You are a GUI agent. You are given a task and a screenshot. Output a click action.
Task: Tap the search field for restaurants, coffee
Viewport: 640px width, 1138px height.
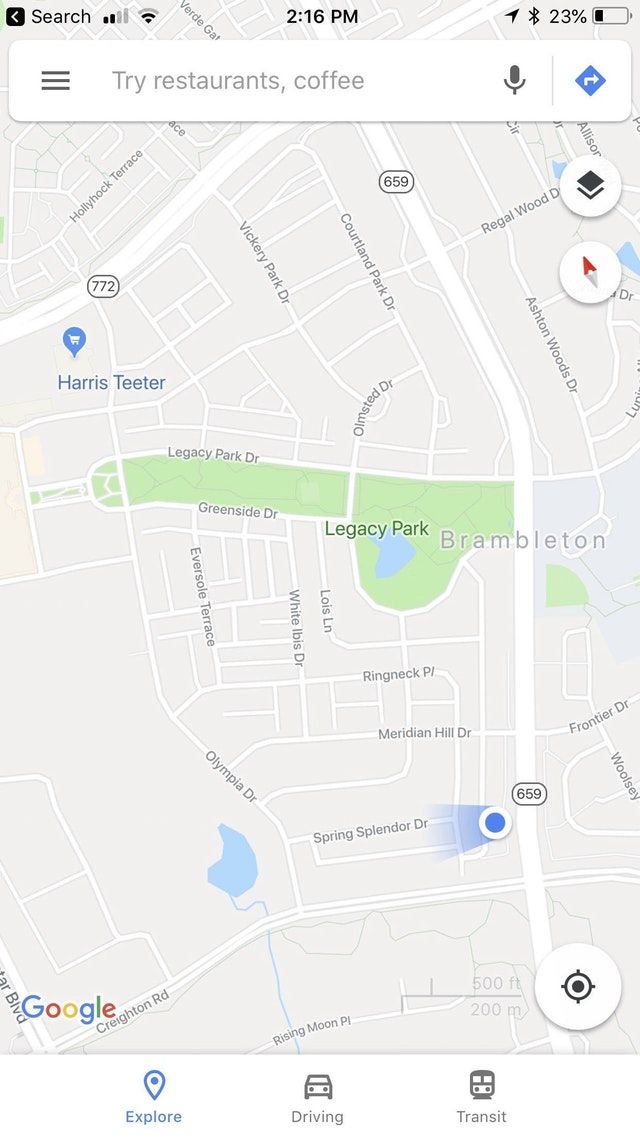point(290,81)
